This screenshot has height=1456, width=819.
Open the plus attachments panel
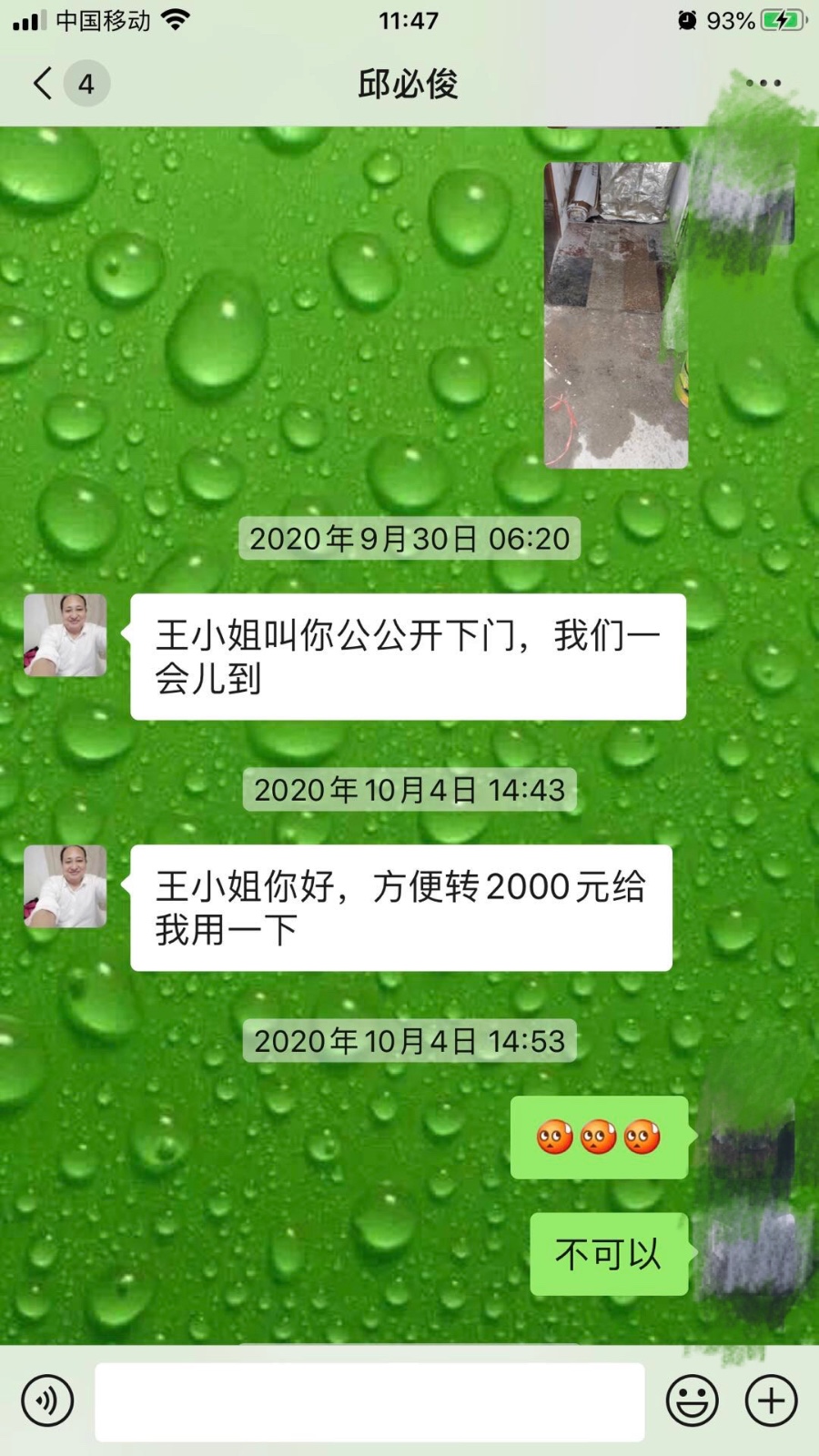point(771,1400)
